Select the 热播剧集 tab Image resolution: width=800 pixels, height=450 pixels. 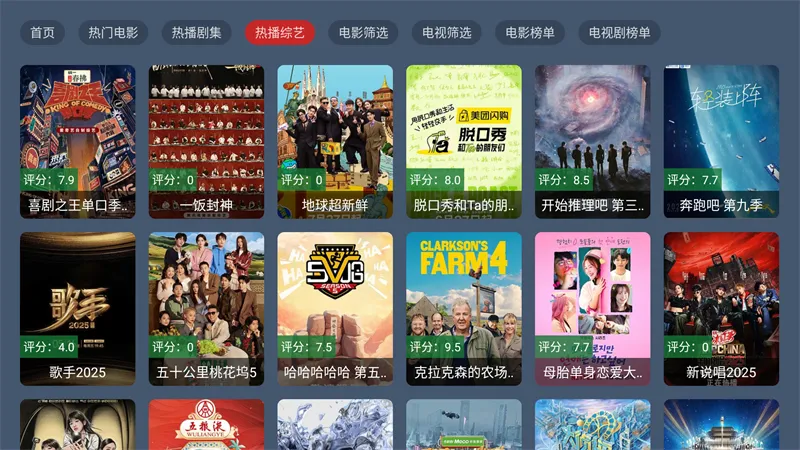pyautogui.click(x=197, y=33)
